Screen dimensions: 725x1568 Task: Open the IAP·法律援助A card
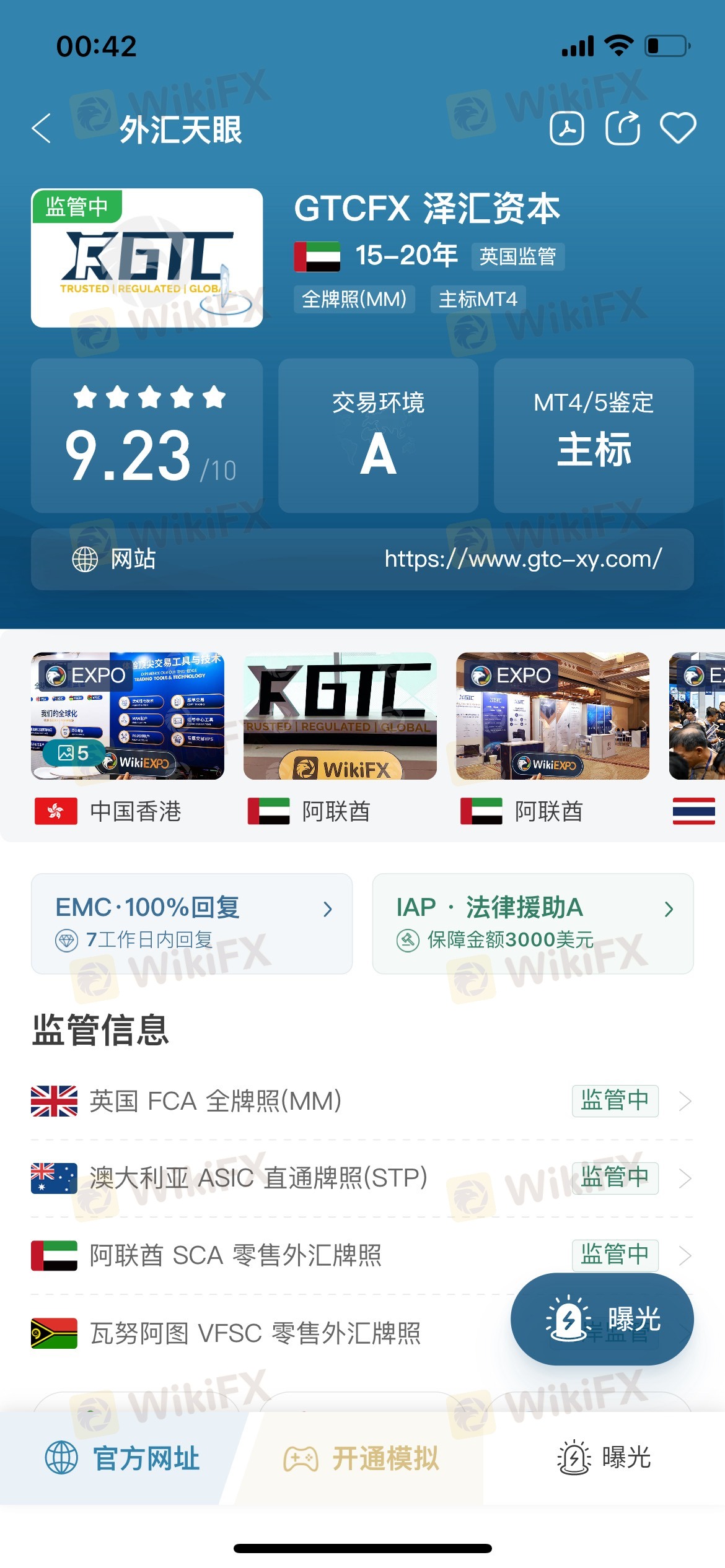click(x=532, y=923)
